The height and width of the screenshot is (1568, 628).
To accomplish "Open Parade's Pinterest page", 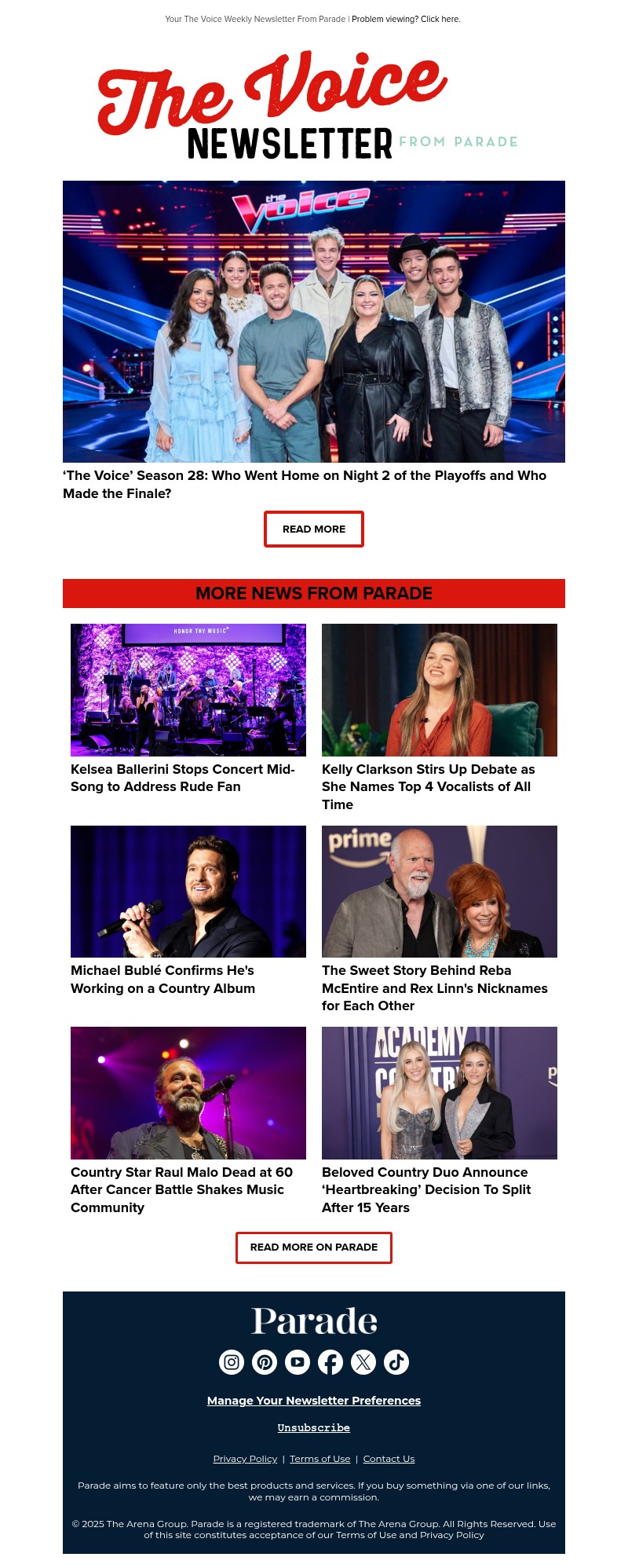I will click(265, 1362).
